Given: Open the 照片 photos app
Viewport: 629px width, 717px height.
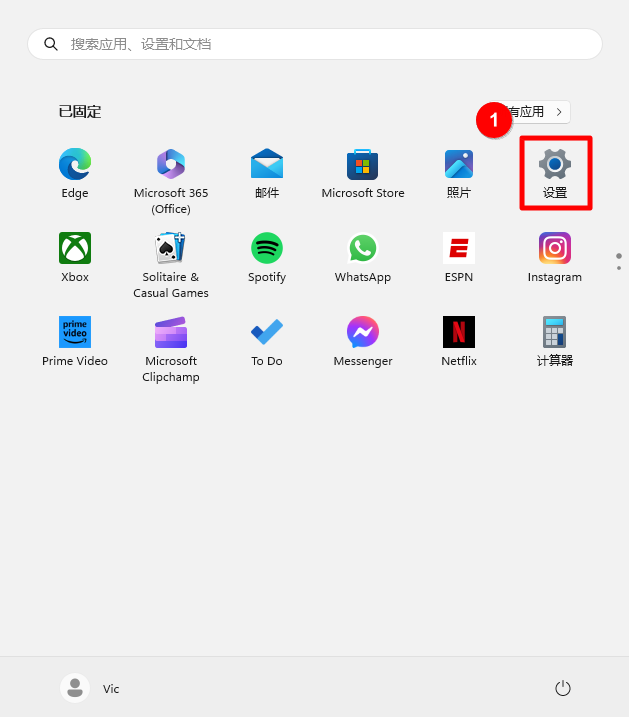Looking at the screenshot, I should click(459, 173).
